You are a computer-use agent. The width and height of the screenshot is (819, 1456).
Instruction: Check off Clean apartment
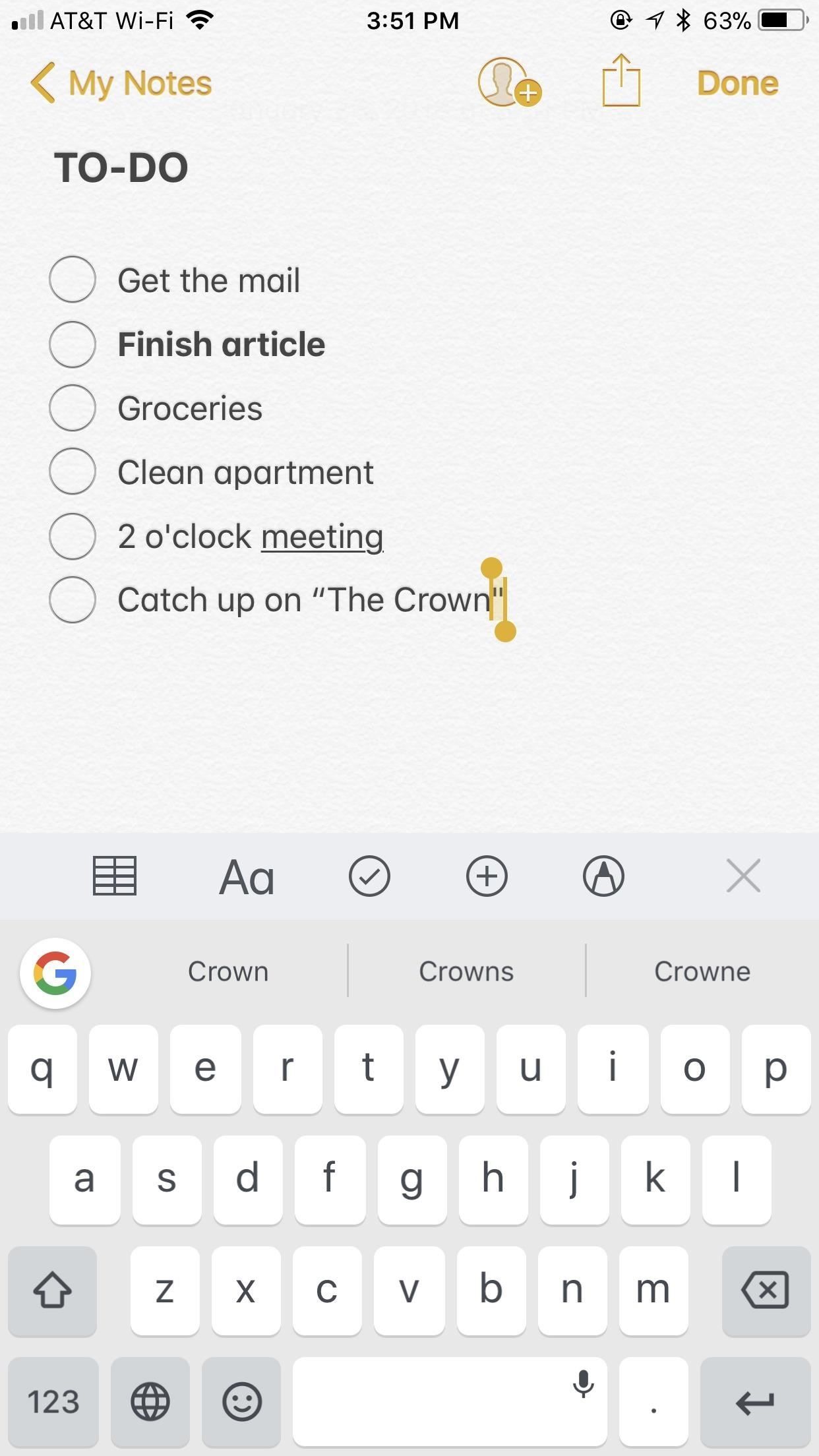(73, 471)
